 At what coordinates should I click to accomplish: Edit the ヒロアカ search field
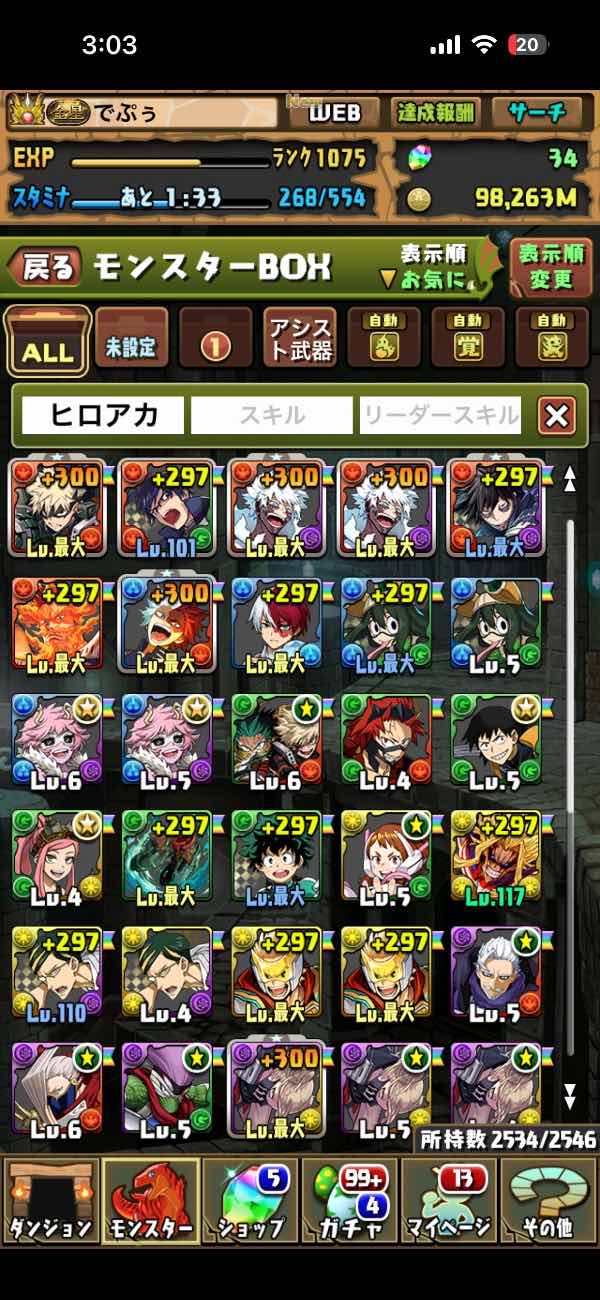pyautogui.click(x=103, y=415)
